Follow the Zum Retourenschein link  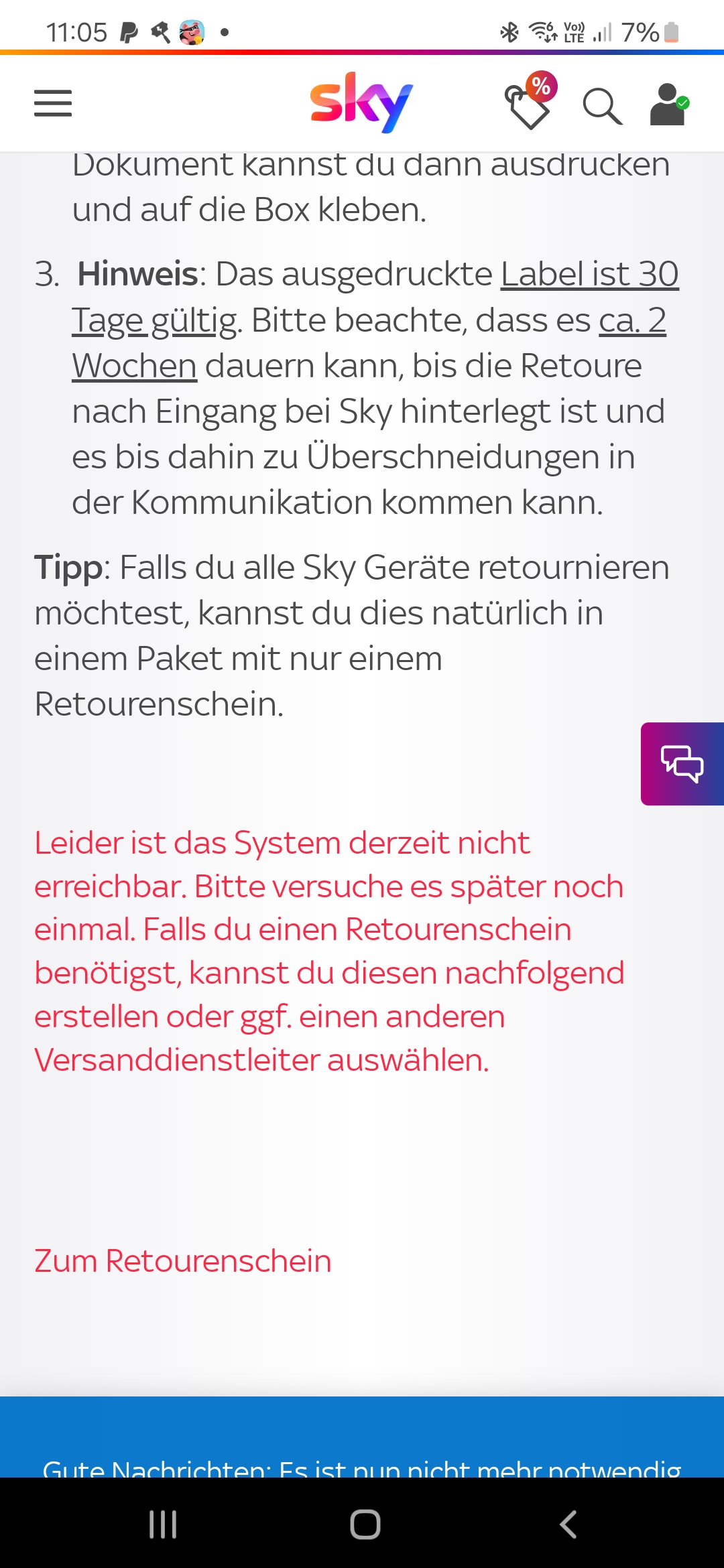(x=183, y=1260)
